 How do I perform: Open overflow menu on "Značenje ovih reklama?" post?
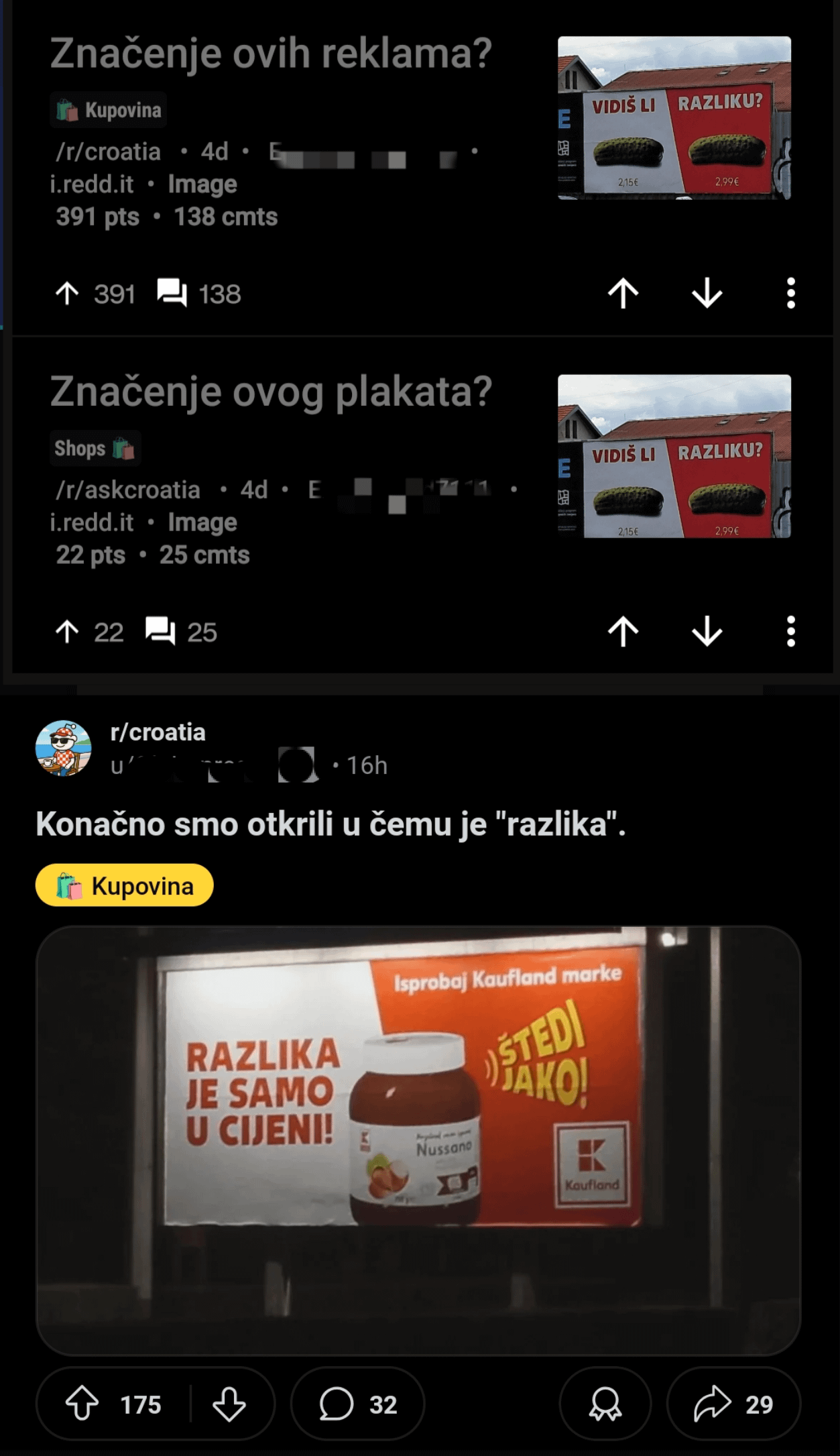click(791, 294)
